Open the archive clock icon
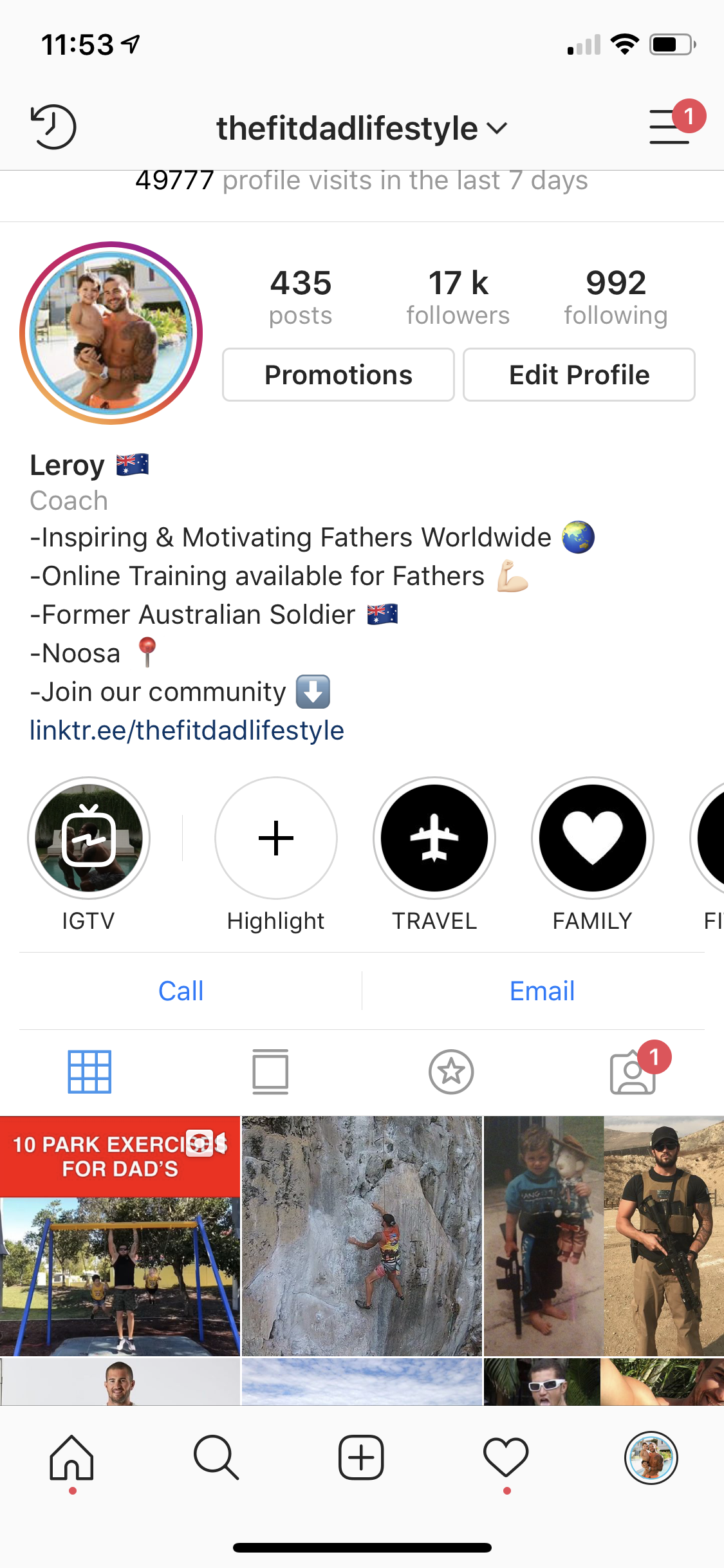724x1568 pixels. 53,127
